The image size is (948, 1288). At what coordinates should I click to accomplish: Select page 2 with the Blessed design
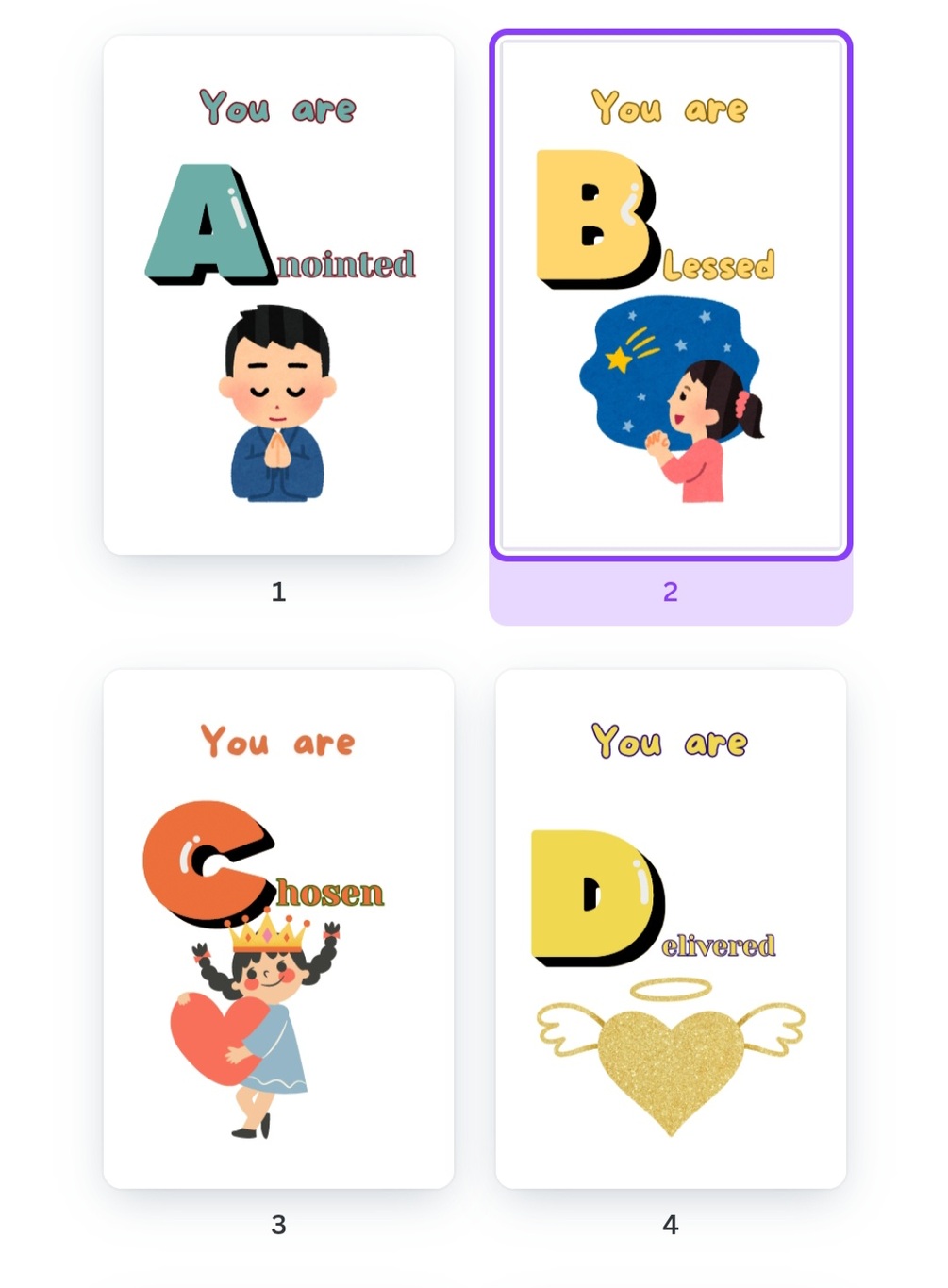pyautogui.click(x=670, y=295)
